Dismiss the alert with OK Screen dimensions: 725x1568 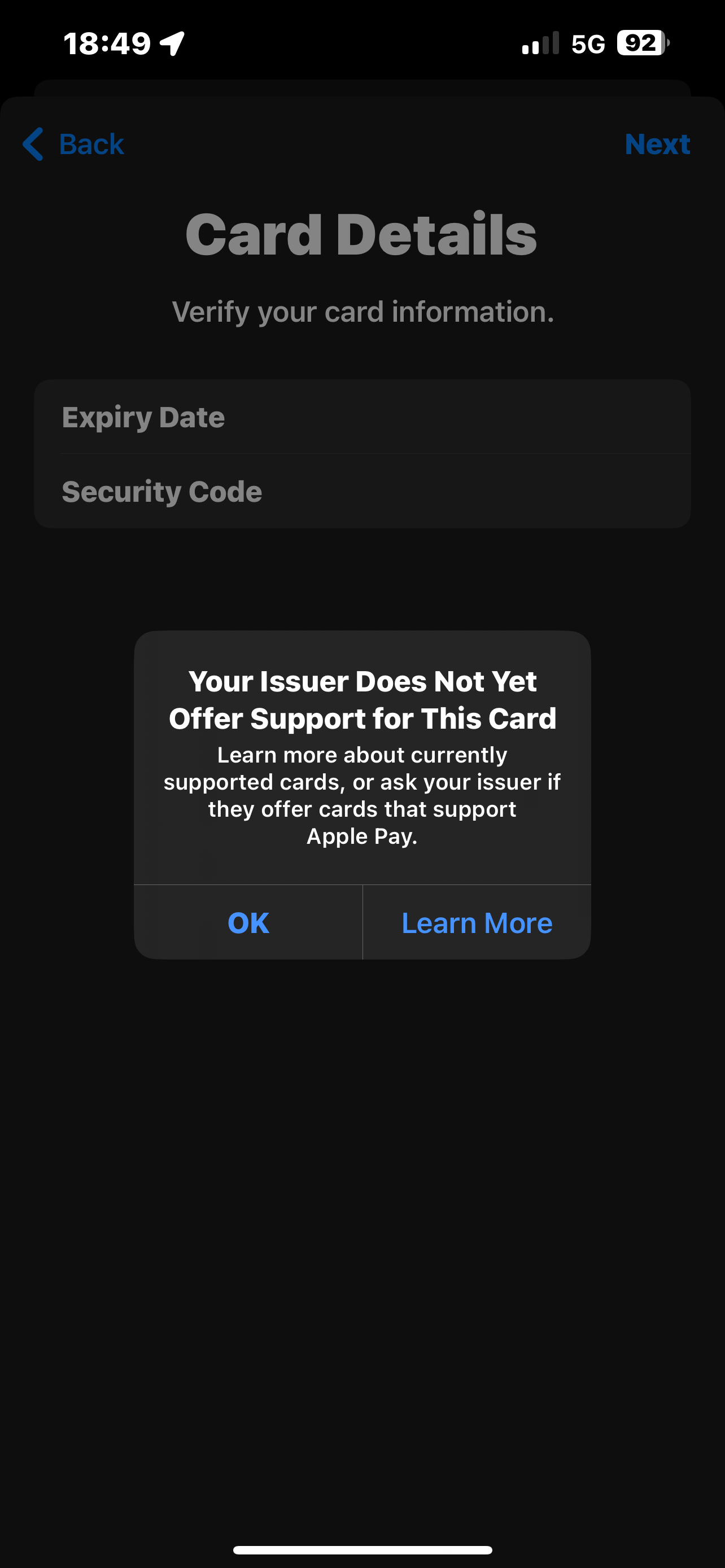click(248, 923)
